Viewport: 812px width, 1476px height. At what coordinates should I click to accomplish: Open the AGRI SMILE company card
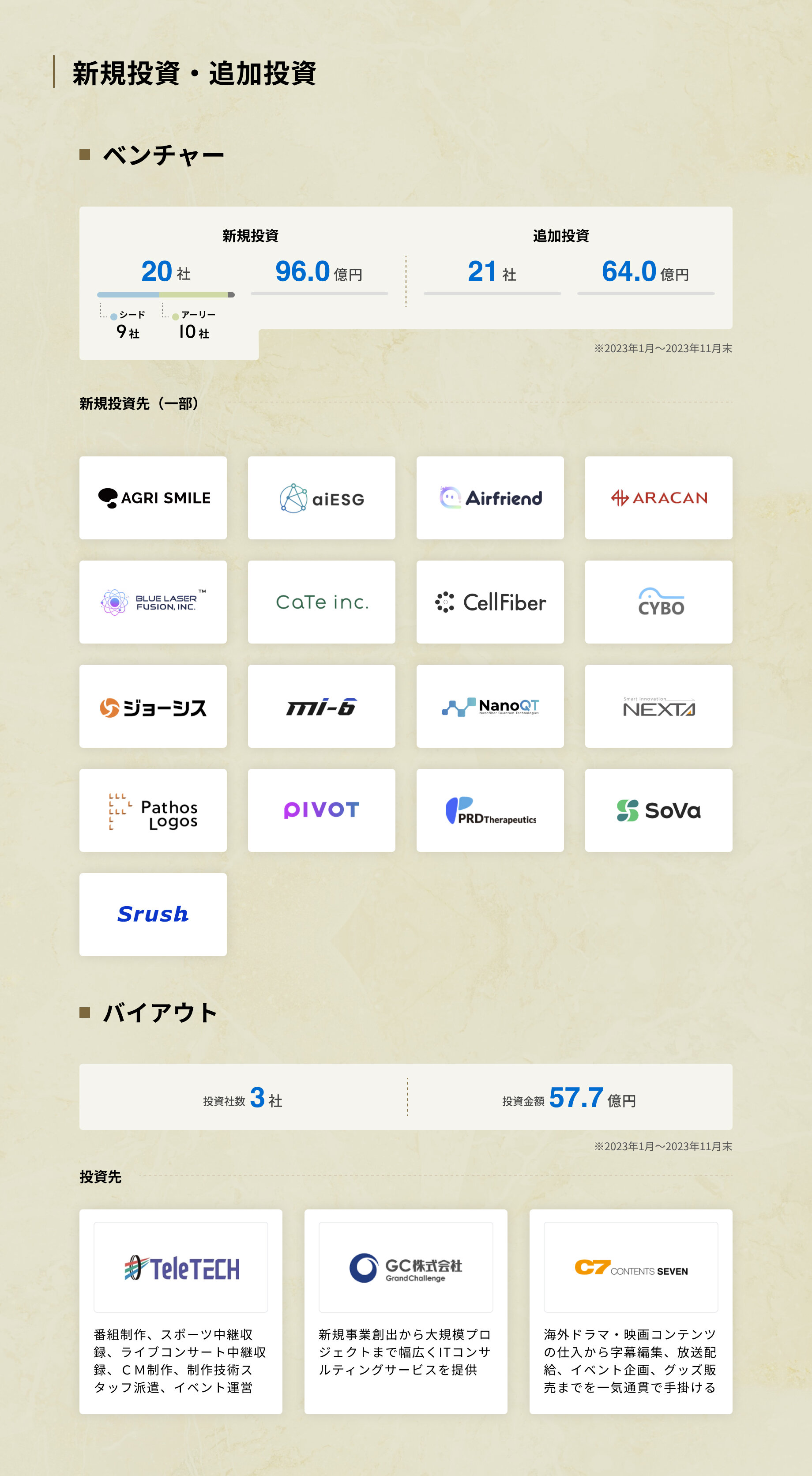(x=153, y=497)
